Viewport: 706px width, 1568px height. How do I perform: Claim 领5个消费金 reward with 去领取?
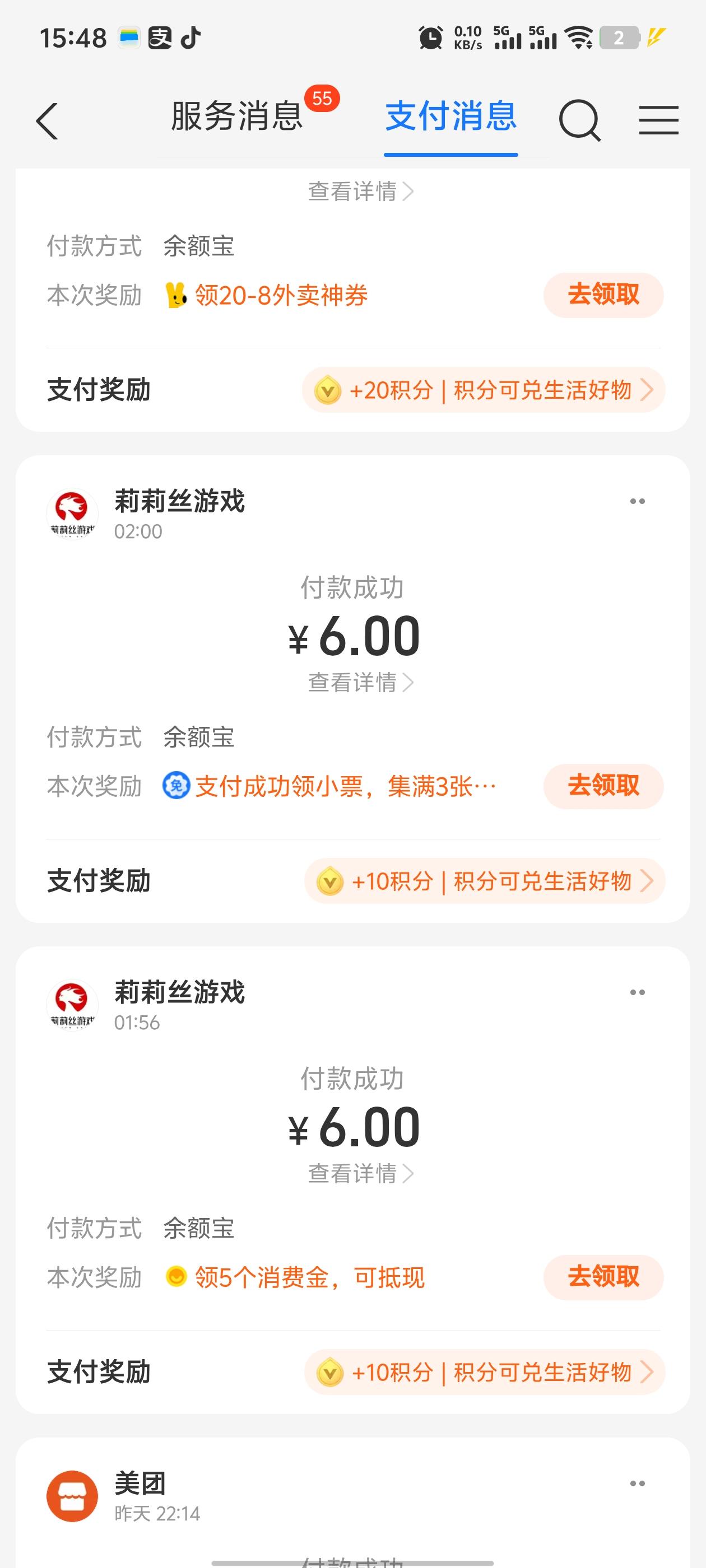pos(603,1277)
